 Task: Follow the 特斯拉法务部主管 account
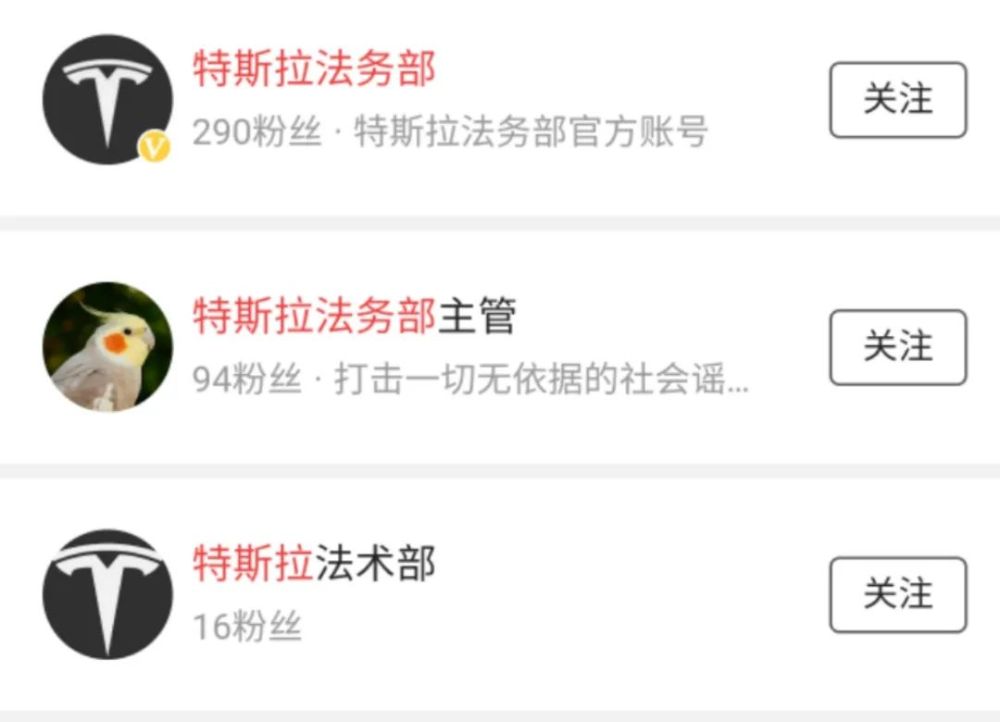click(897, 347)
